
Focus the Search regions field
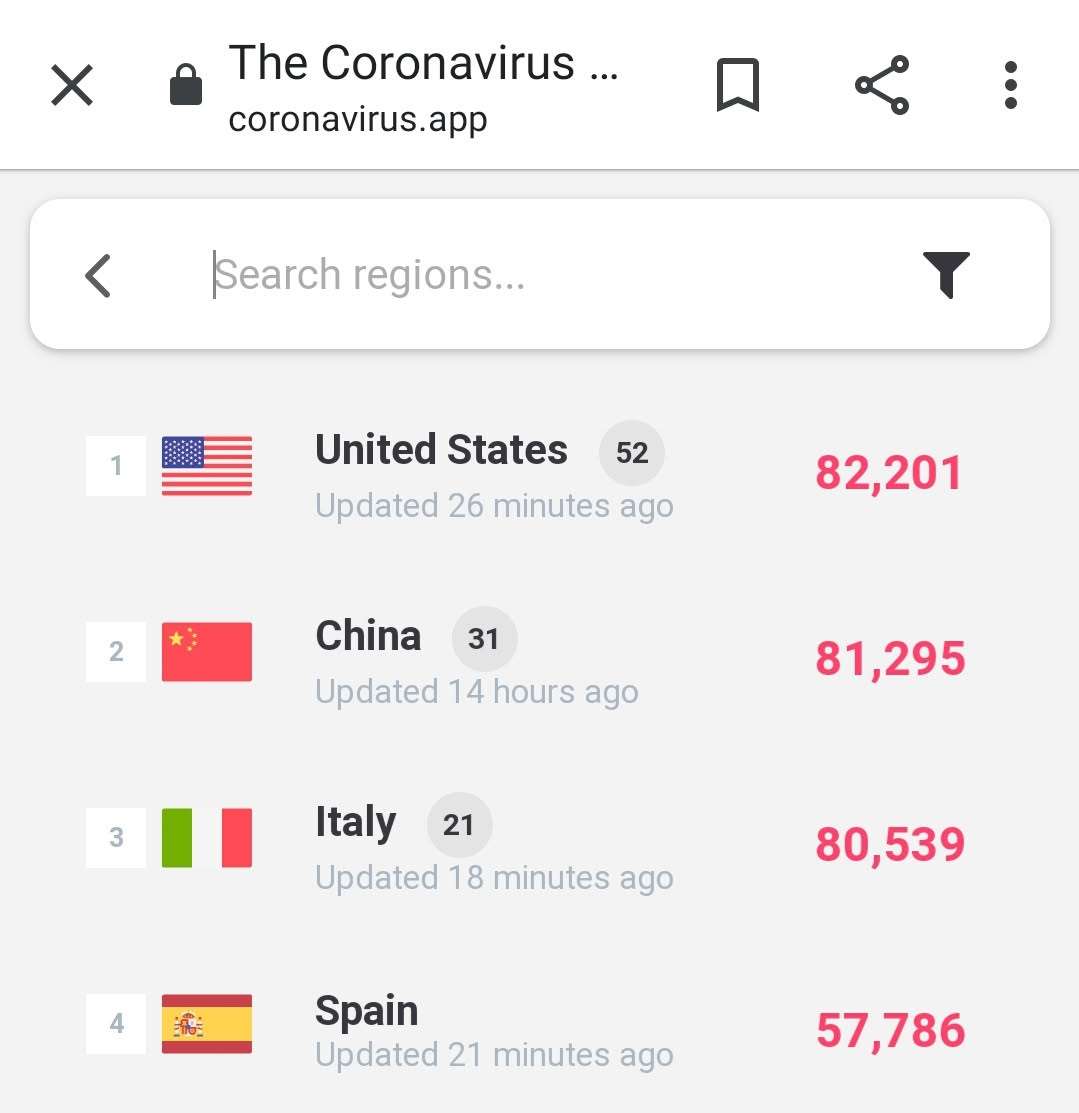pos(520,275)
